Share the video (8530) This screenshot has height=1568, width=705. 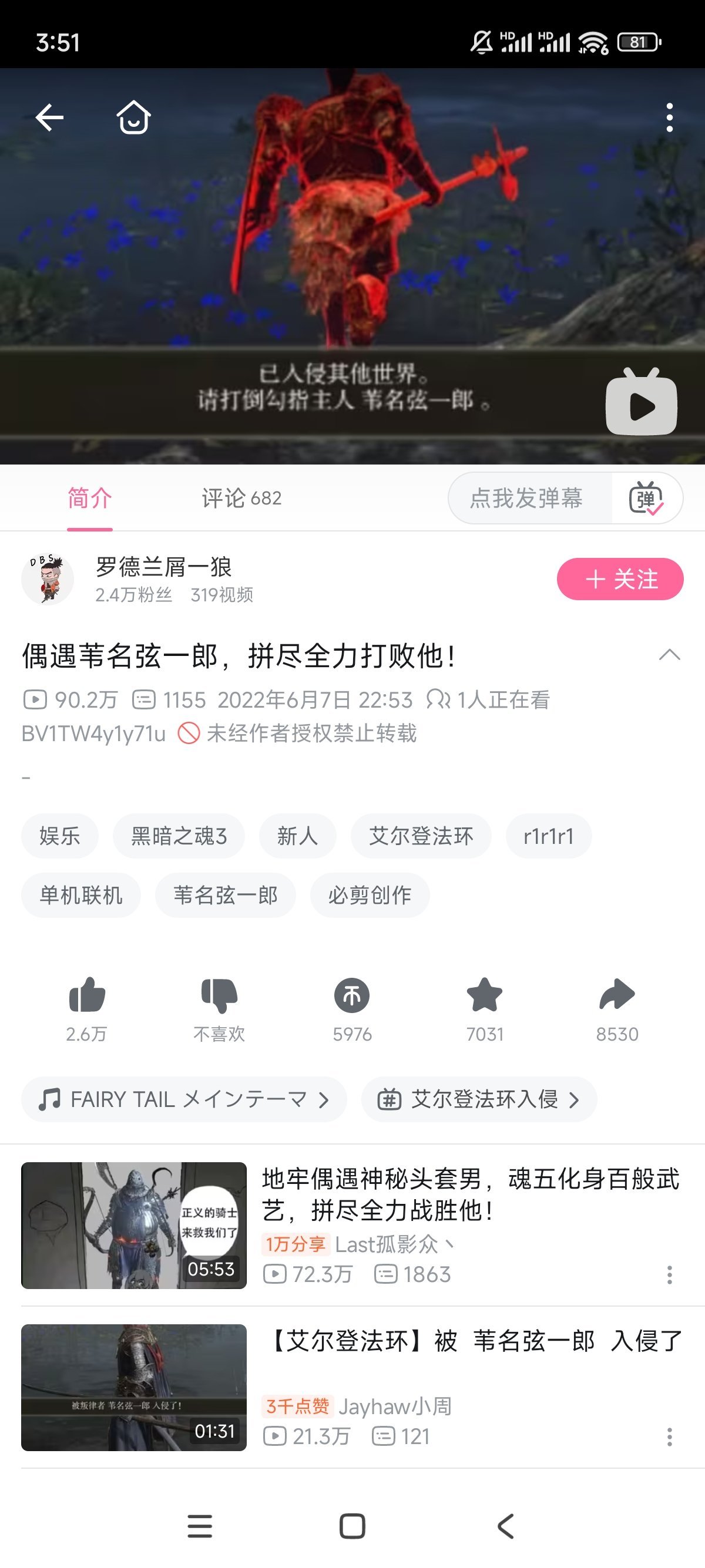coord(617,996)
